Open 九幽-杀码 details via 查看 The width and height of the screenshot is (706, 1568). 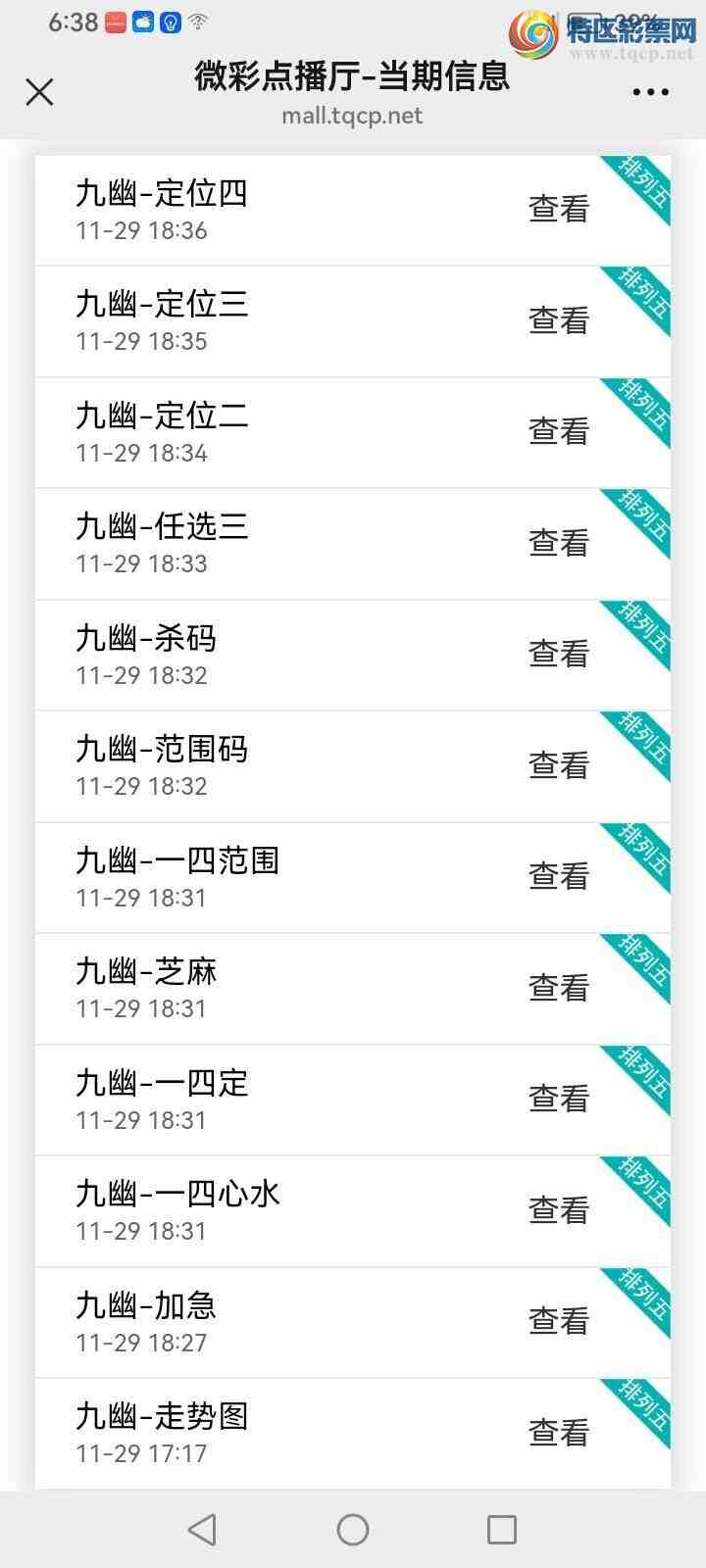tap(557, 654)
